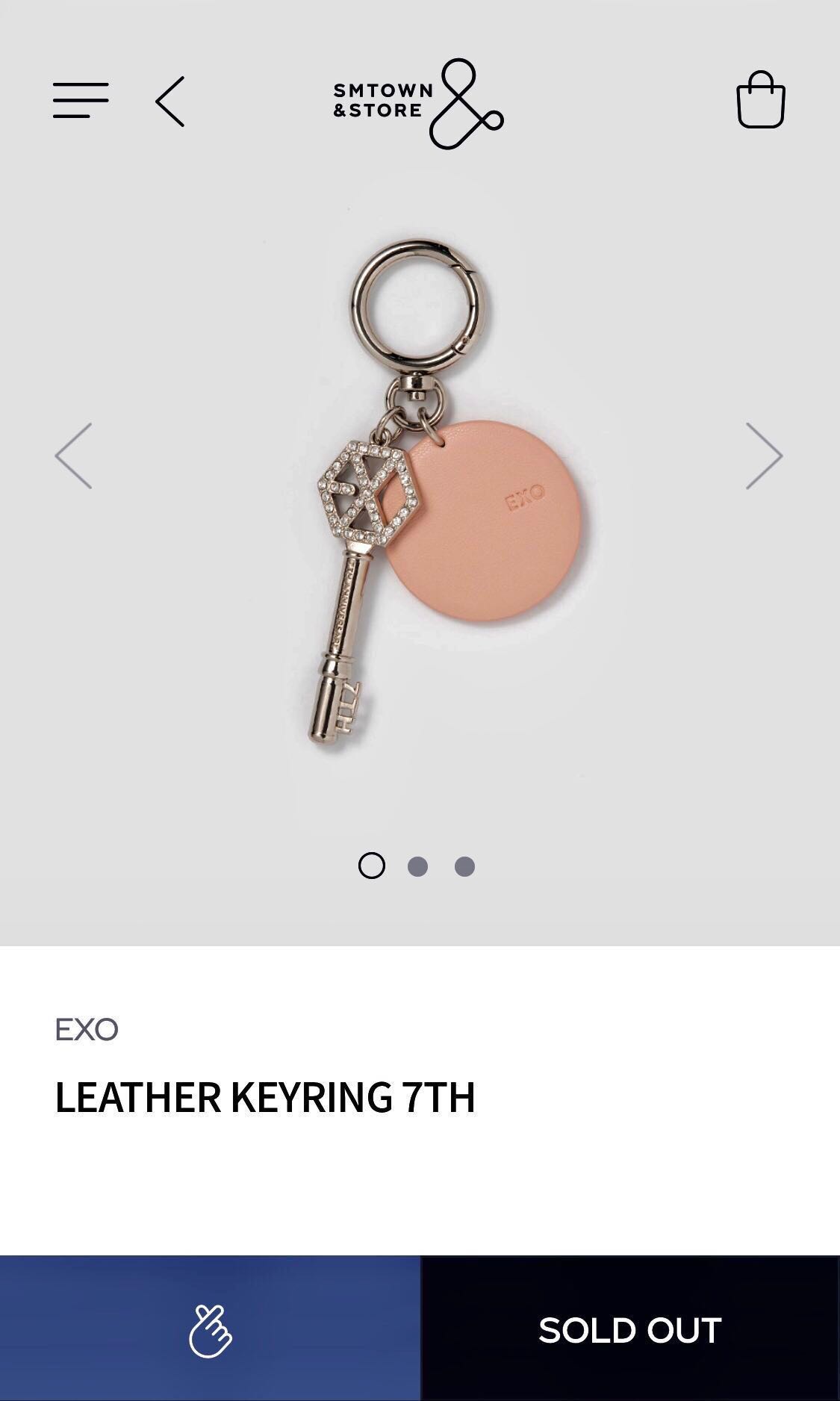Open the shopping bag cart
Image resolution: width=840 pixels, height=1401 pixels.
(760, 100)
